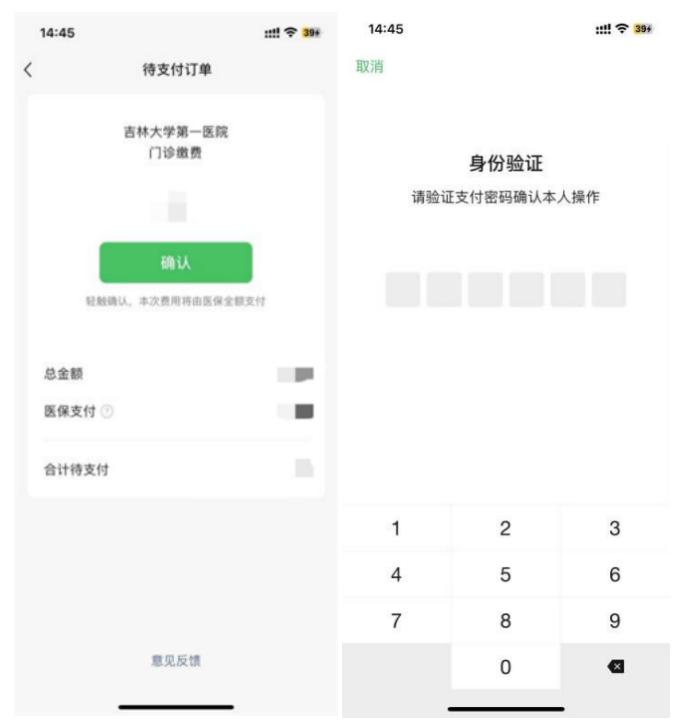Open the help icon beside 医保支付
Image resolution: width=680 pixels, height=728 pixels.
point(105,411)
